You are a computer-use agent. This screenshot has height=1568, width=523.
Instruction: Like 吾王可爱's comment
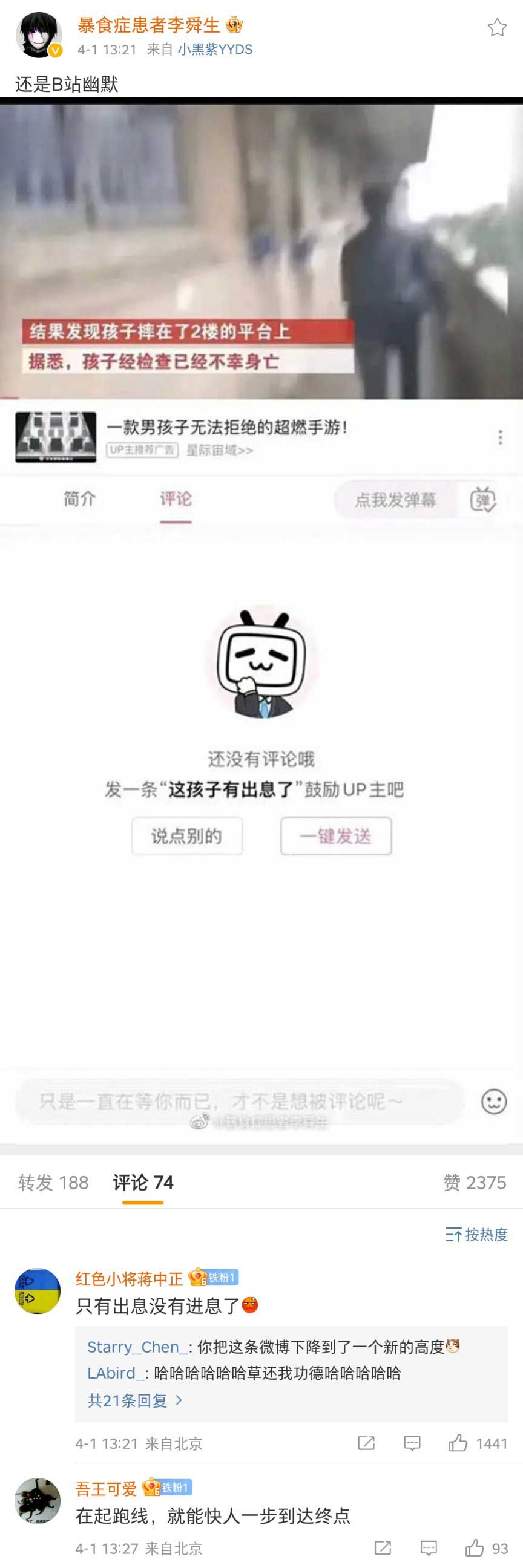(x=475, y=1548)
